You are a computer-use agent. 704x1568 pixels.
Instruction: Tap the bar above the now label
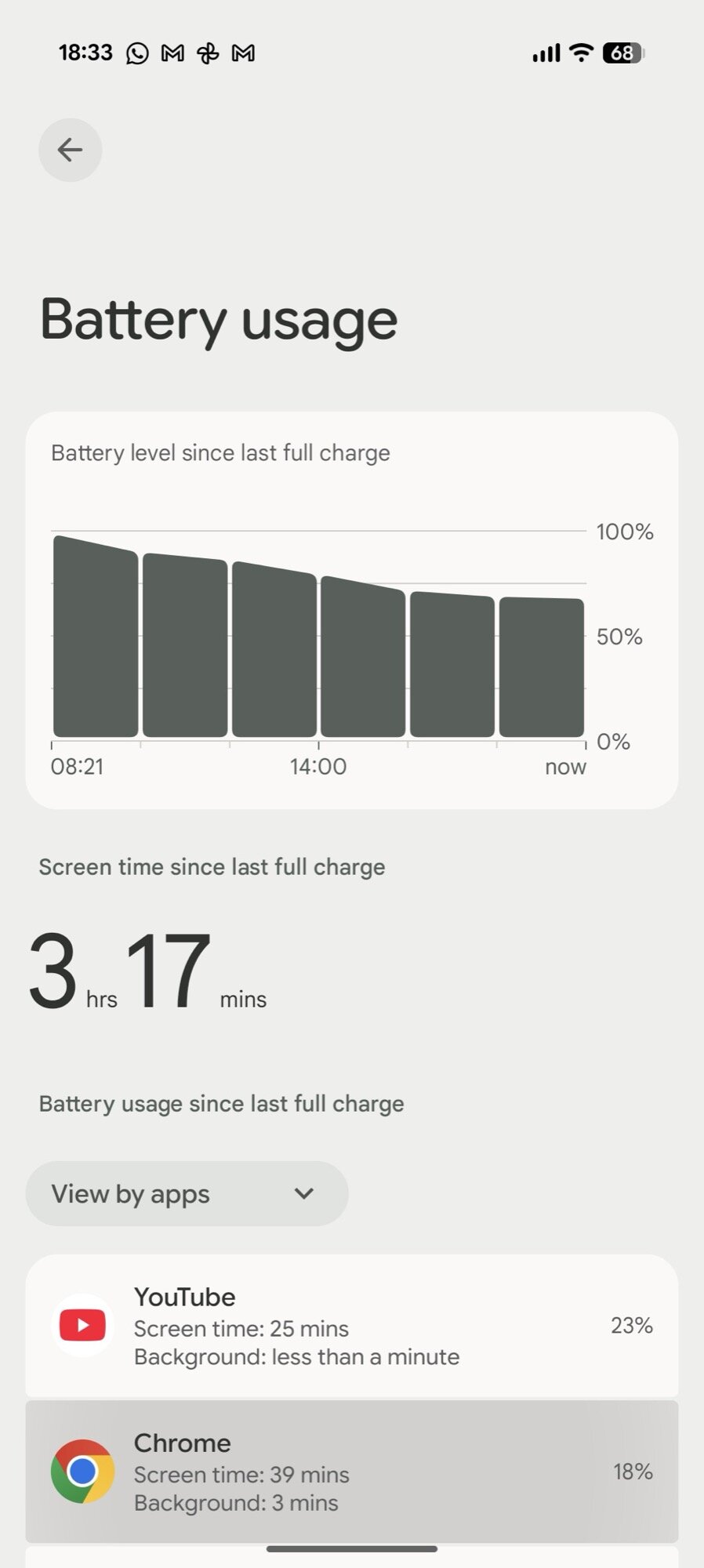click(x=541, y=666)
